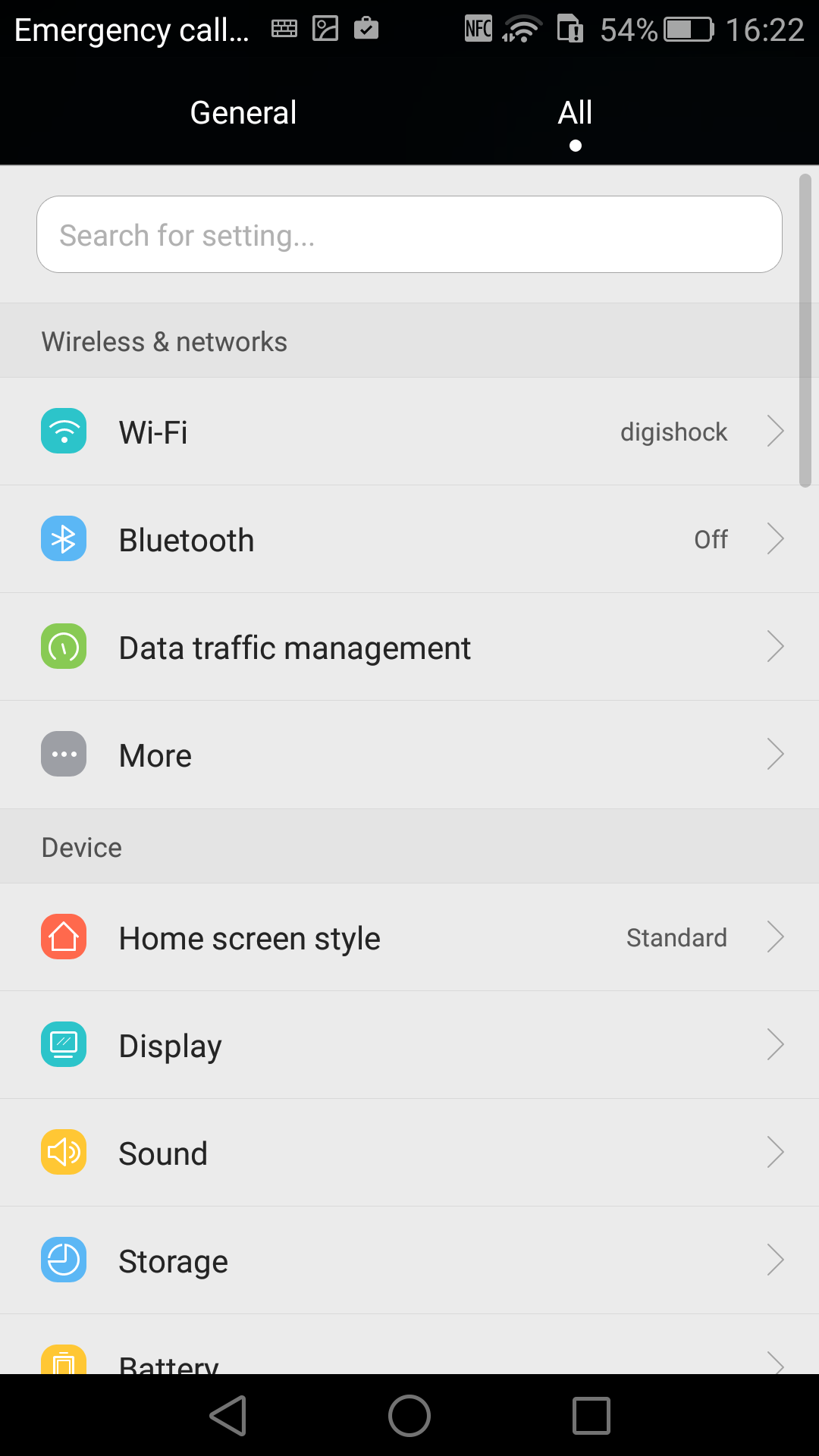Screen dimensions: 819x1456
Task: Open Wi-Fi settings
Action: (409, 431)
